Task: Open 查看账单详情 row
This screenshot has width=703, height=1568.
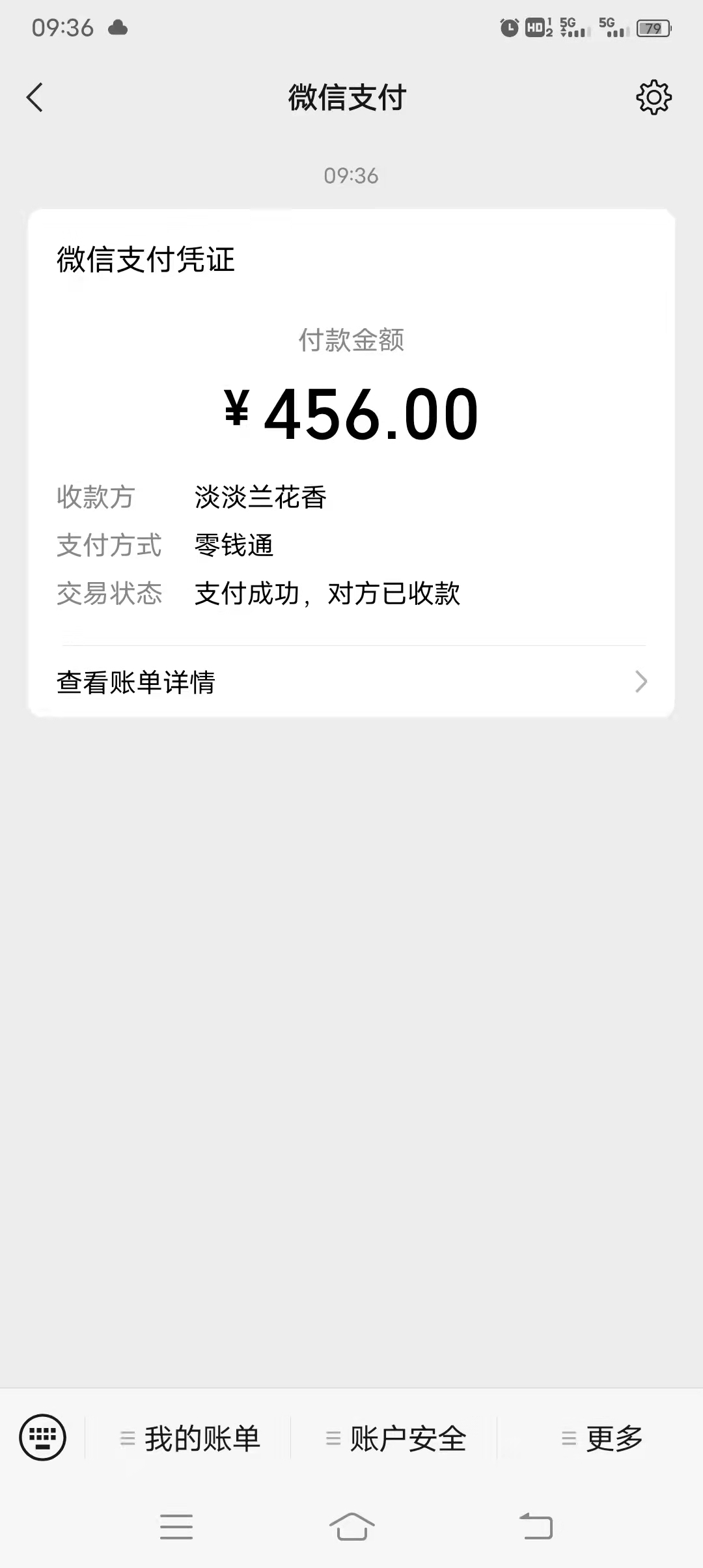Action: pos(351,682)
